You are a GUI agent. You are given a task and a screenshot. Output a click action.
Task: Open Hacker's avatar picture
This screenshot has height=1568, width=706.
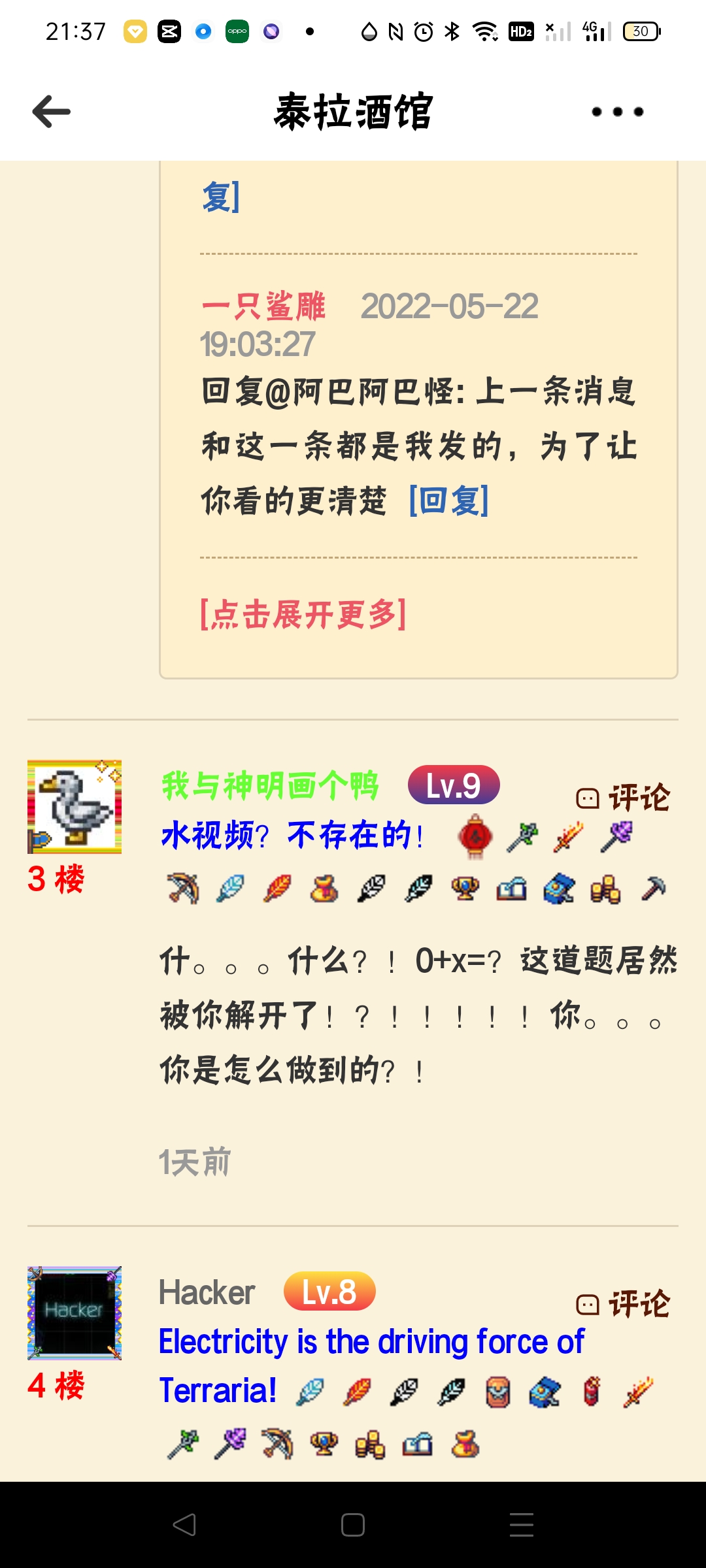pos(75,1313)
